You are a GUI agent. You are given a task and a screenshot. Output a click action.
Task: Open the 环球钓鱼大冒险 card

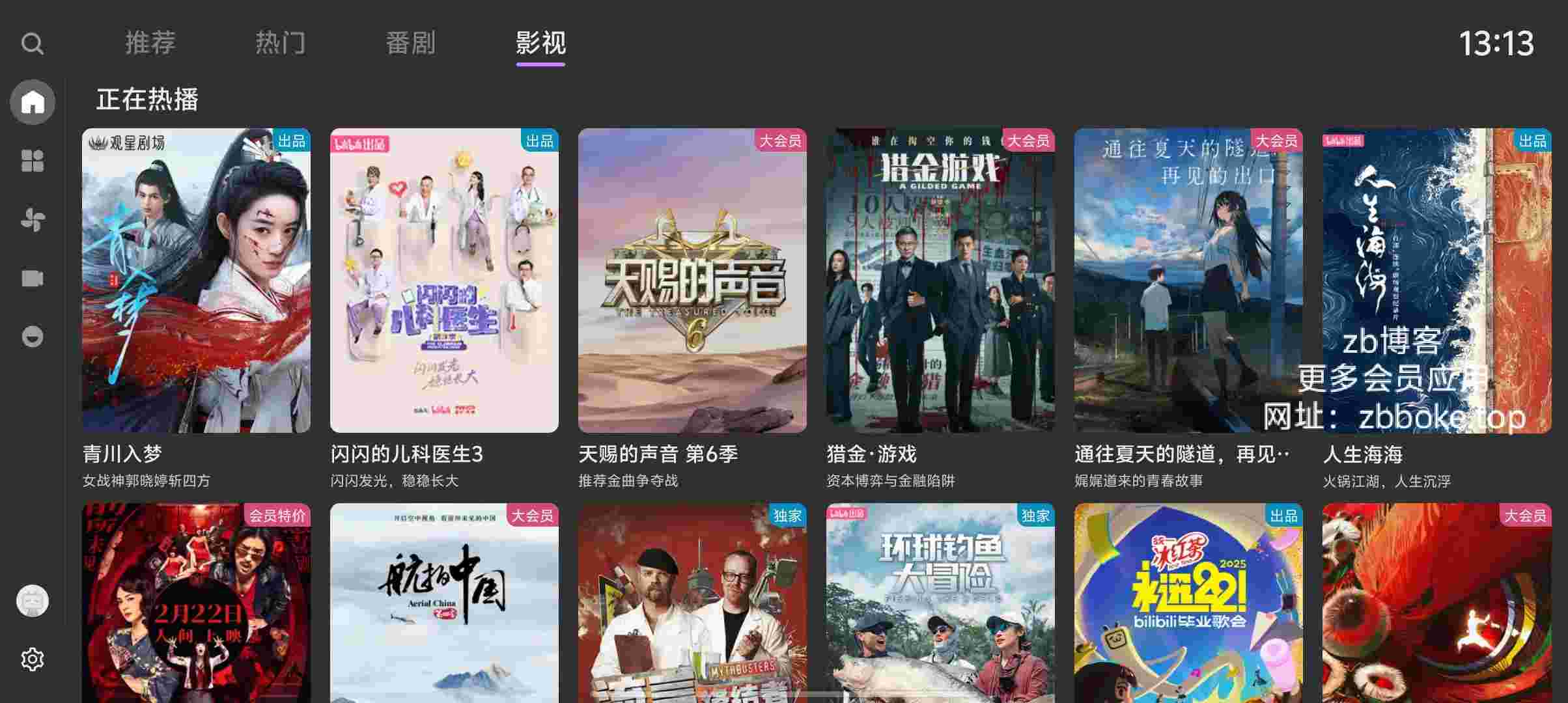click(x=940, y=602)
